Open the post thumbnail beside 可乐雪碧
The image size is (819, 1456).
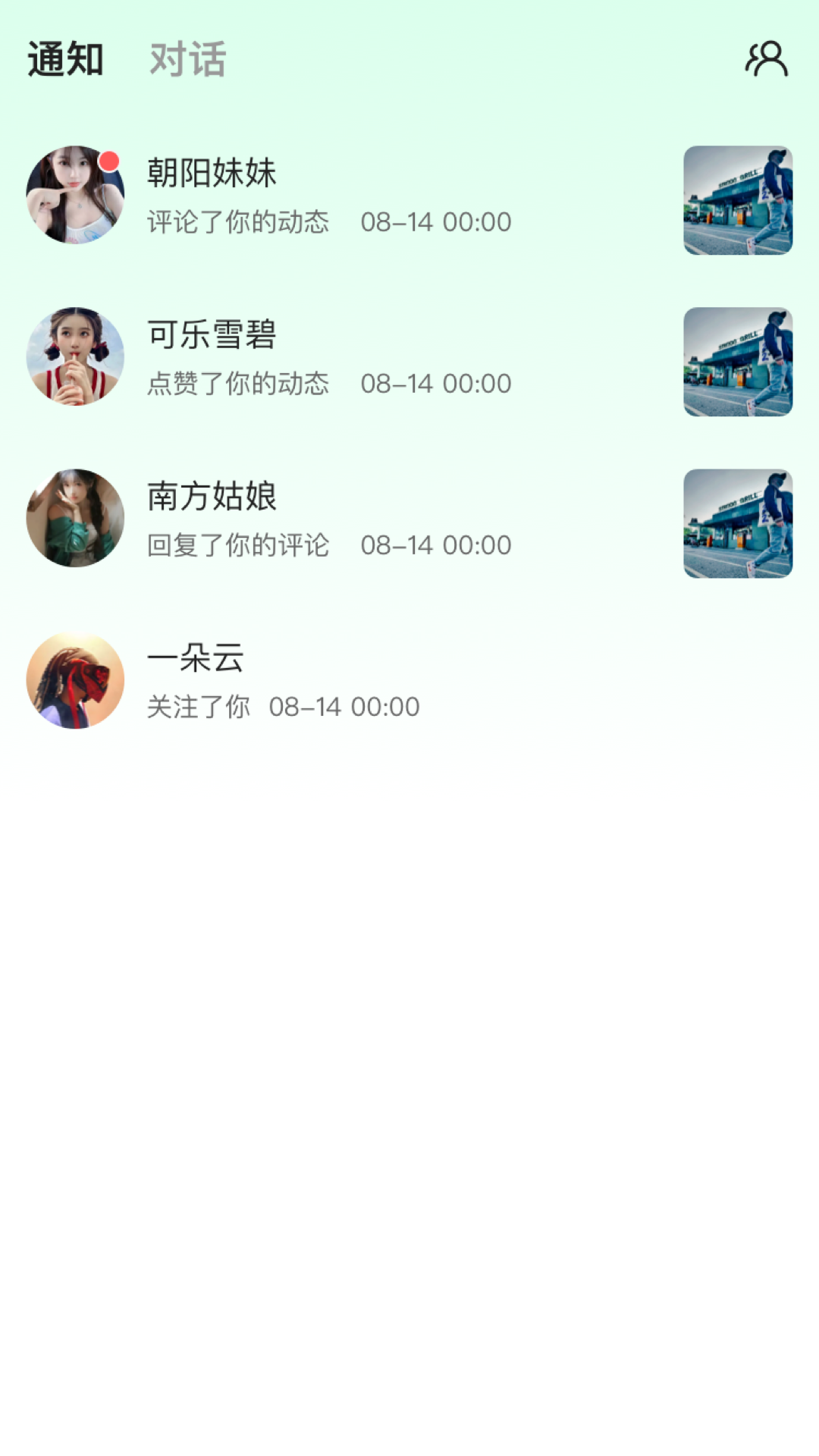(738, 362)
